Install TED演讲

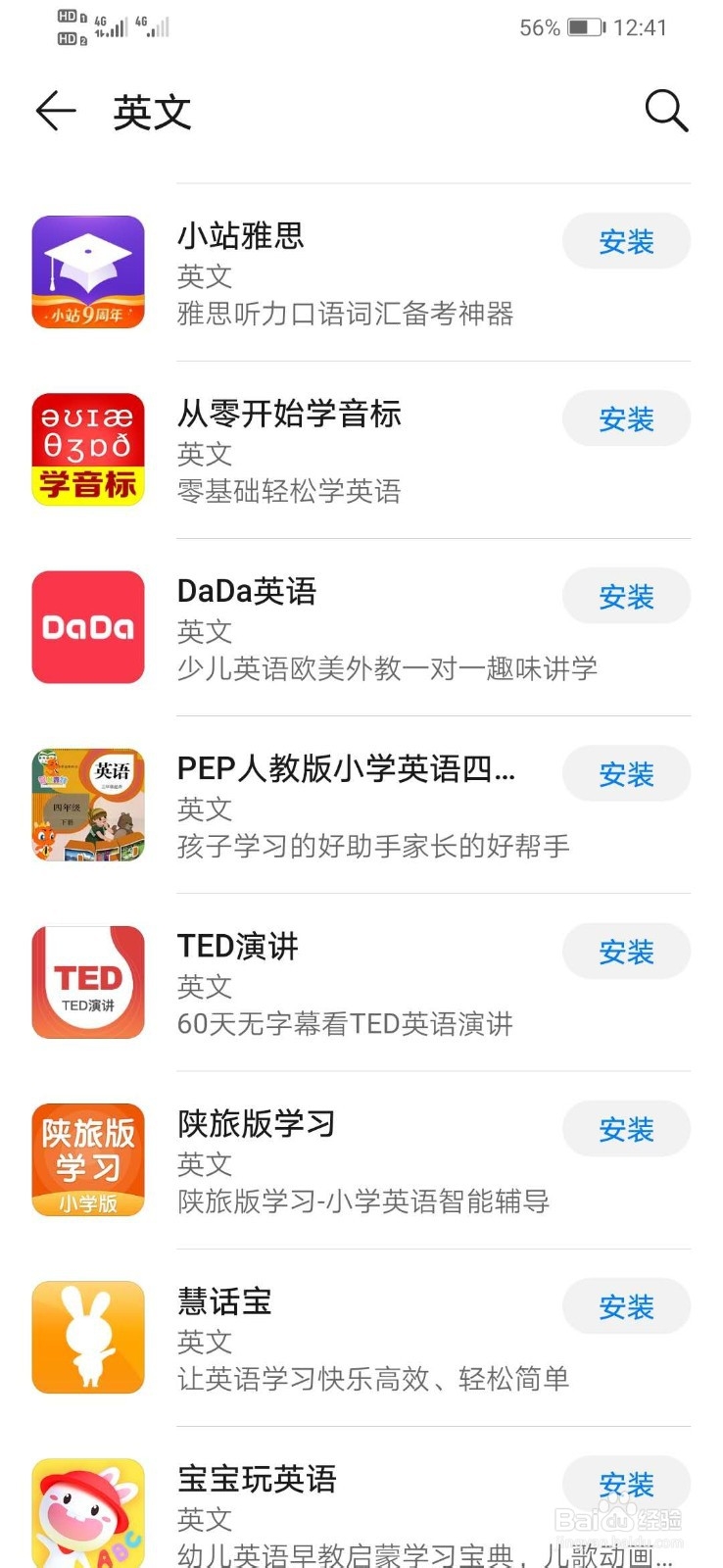(x=626, y=952)
